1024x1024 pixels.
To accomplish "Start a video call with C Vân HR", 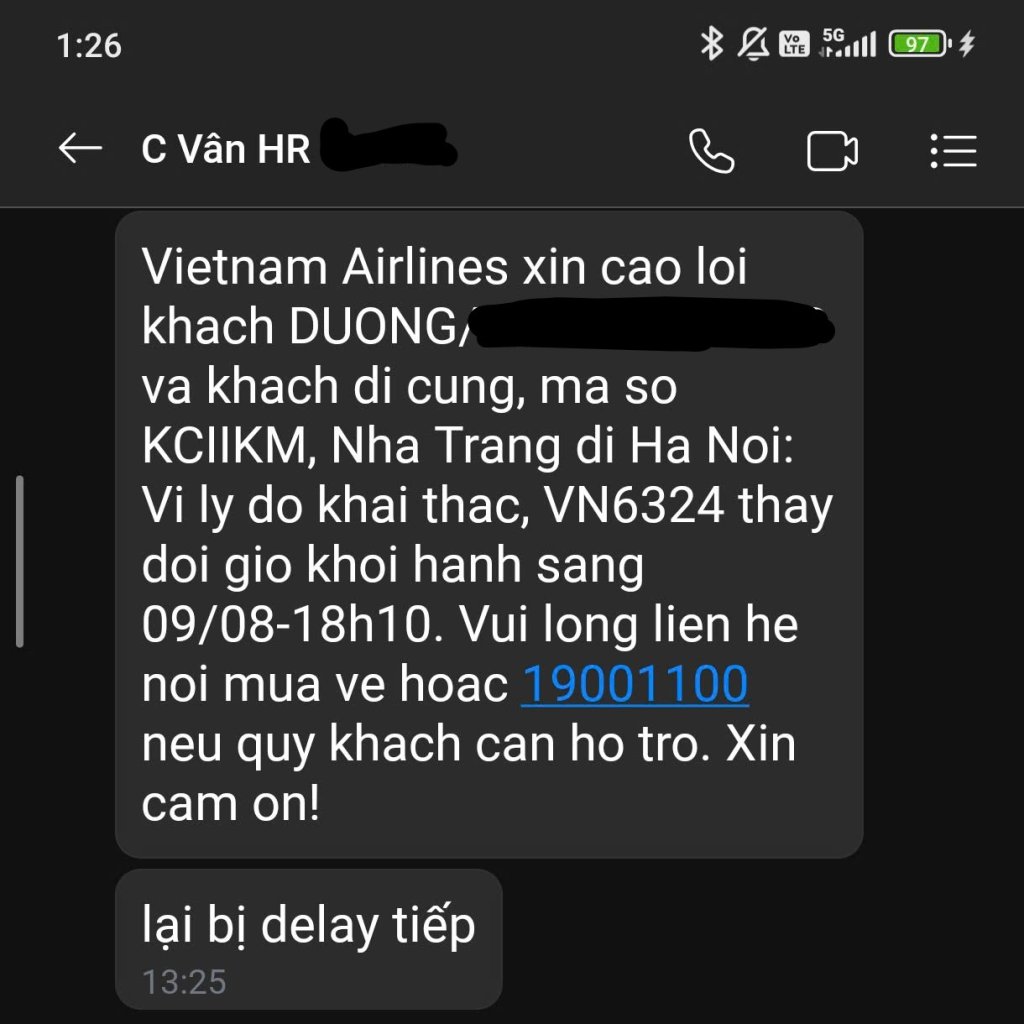I will [832, 151].
